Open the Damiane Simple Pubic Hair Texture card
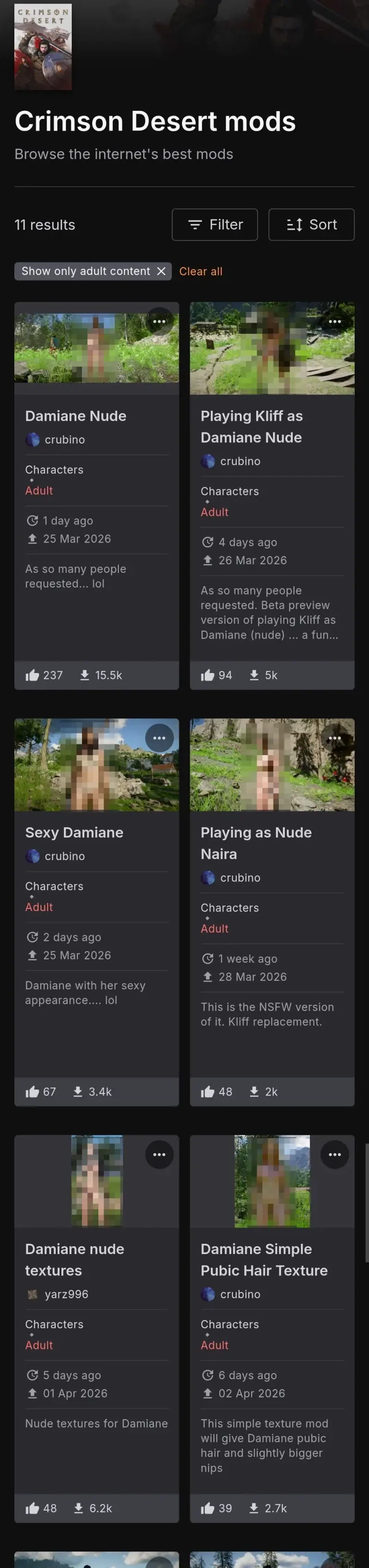The image size is (369, 1568). coord(264,1260)
